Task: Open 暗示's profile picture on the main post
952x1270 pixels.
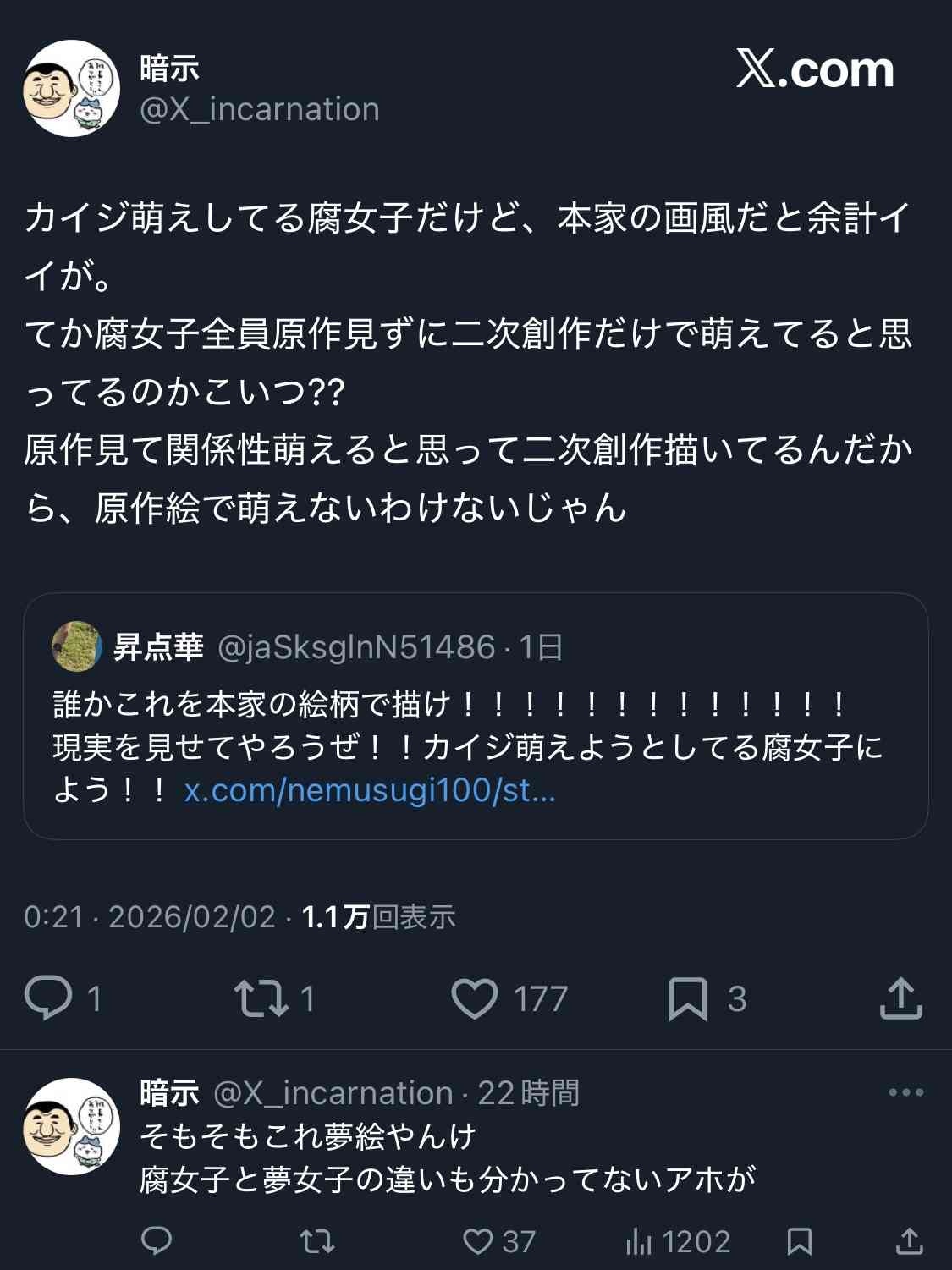Action: [x=72, y=88]
